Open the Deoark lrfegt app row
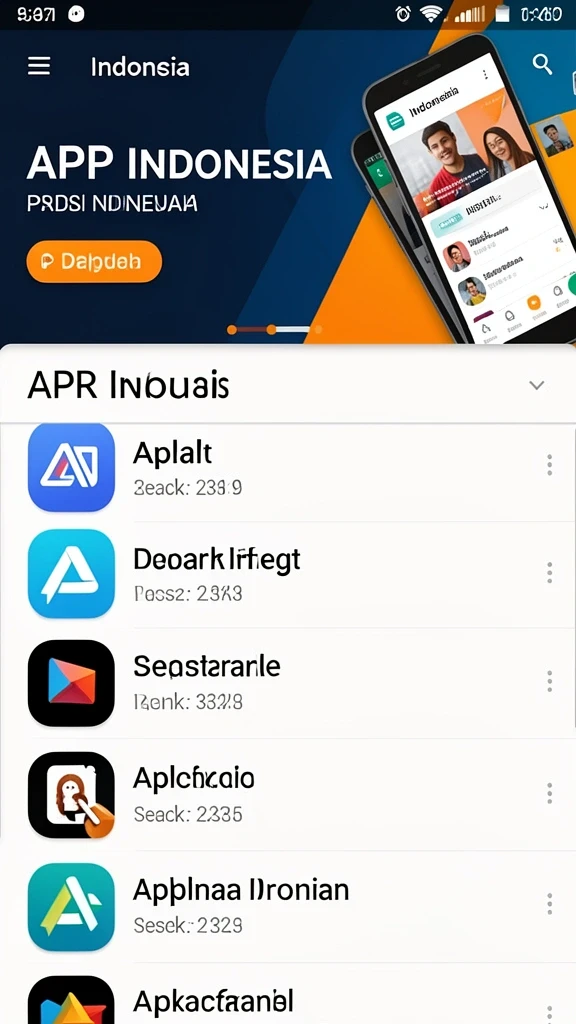 point(288,575)
